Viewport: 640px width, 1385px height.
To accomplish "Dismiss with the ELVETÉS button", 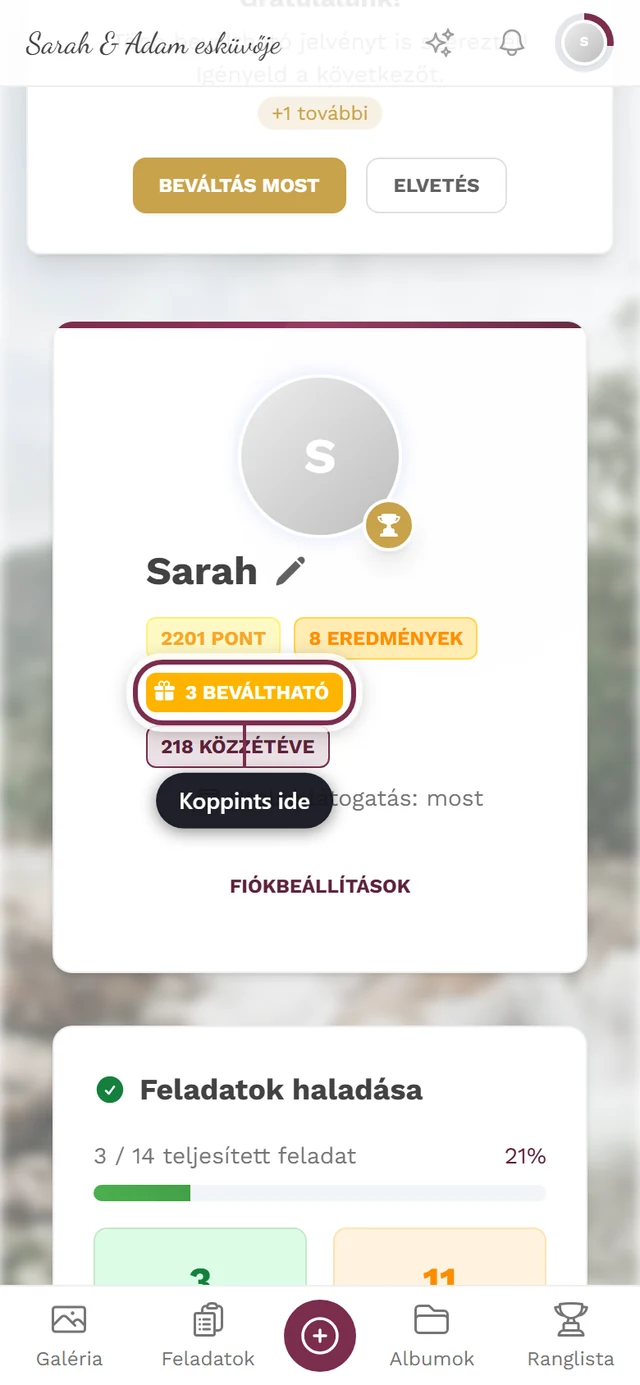I will [x=436, y=185].
